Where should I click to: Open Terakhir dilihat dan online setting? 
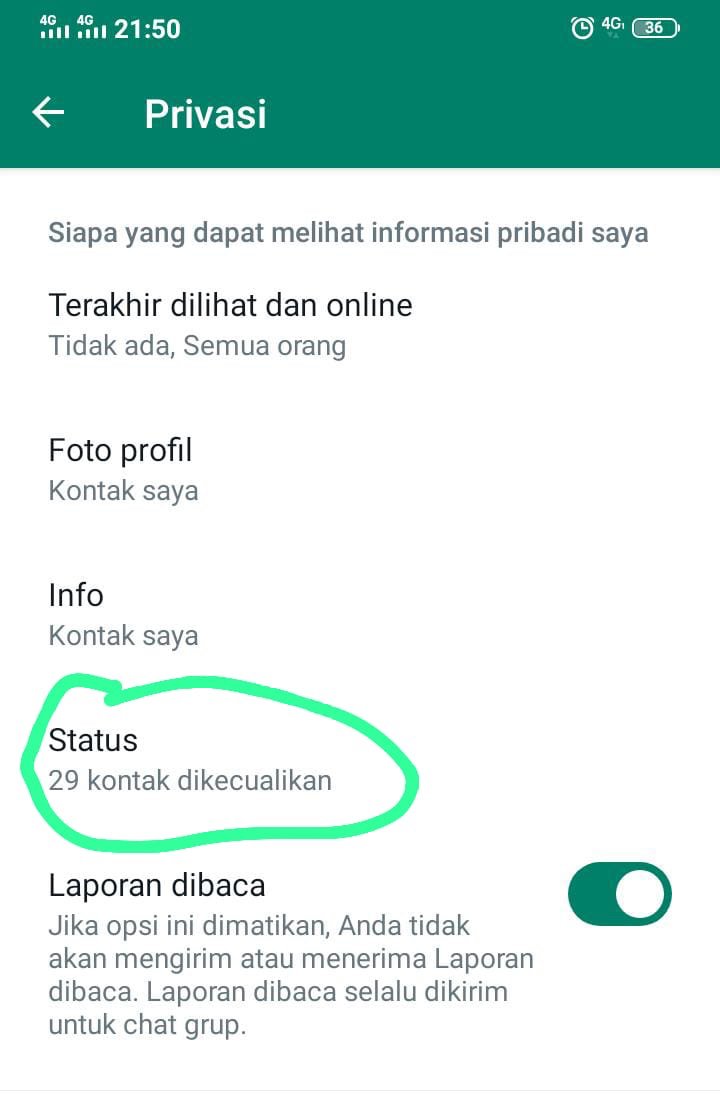230,324
